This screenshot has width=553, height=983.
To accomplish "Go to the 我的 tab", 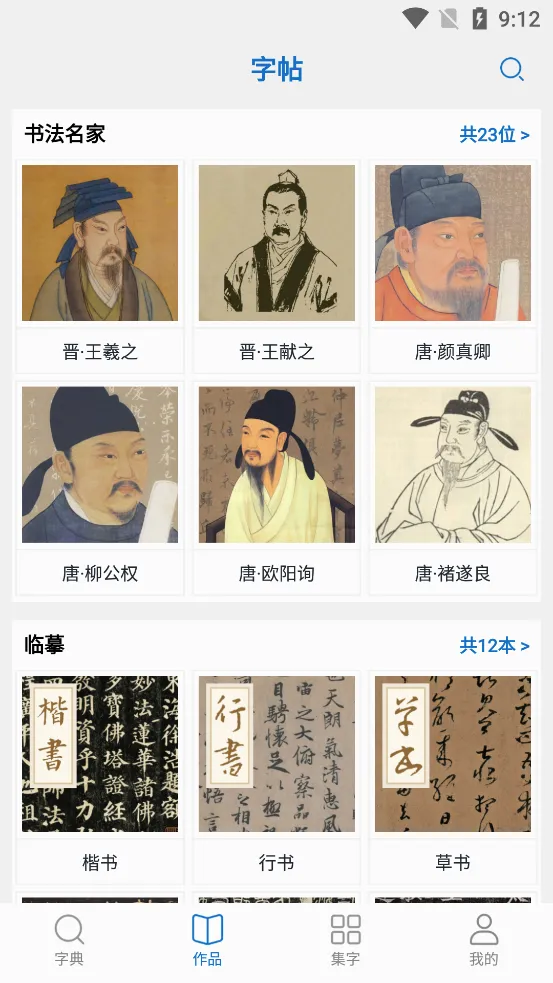I will click(x=484, y=940).
